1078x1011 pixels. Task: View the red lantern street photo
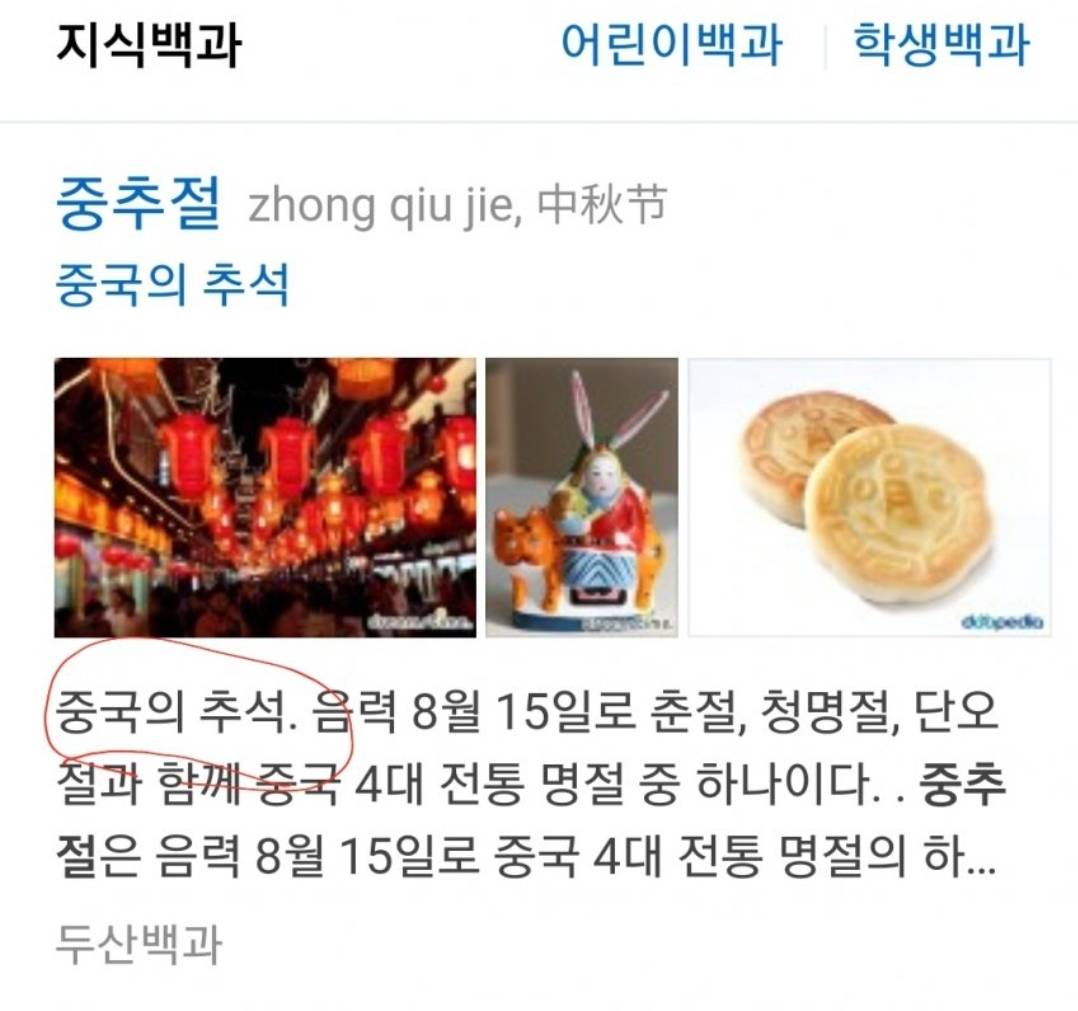point(265,497)
